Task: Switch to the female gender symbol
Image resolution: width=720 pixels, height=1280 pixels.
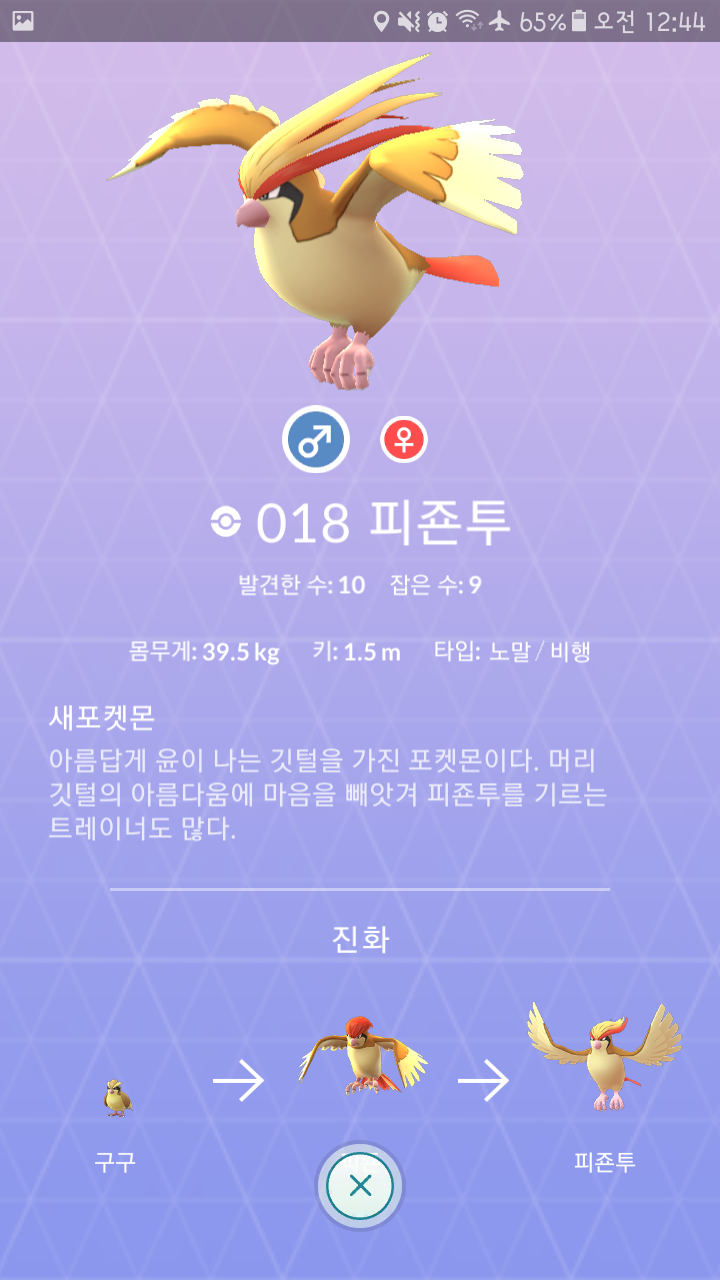Action: pyautogui.click(x=404, y=440)
